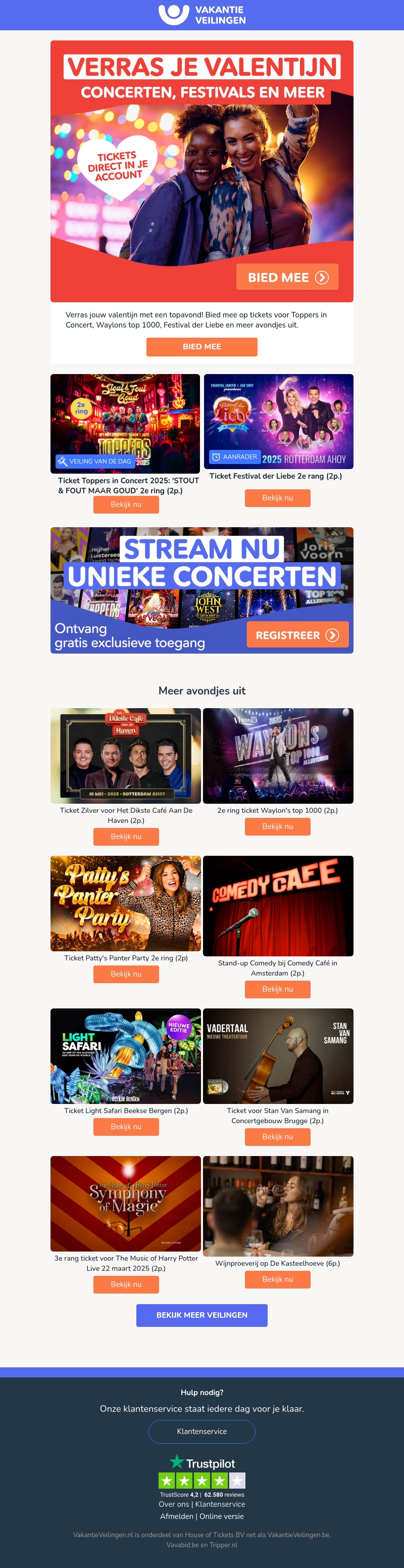
Task: Tap Bekijk nu for Harry Potter Live
Action: click(x=126, y=1284)
